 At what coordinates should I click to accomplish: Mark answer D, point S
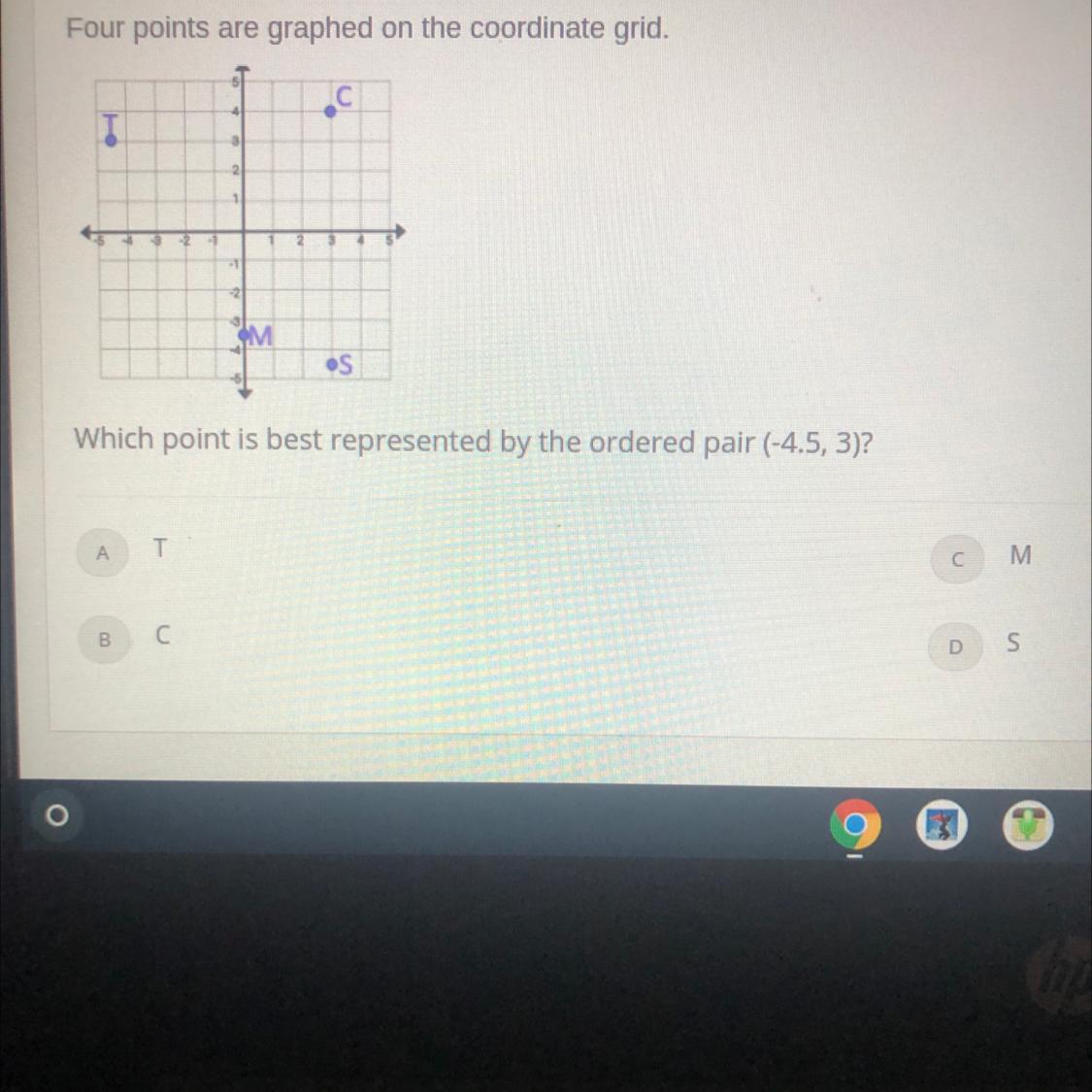point(955,645)
